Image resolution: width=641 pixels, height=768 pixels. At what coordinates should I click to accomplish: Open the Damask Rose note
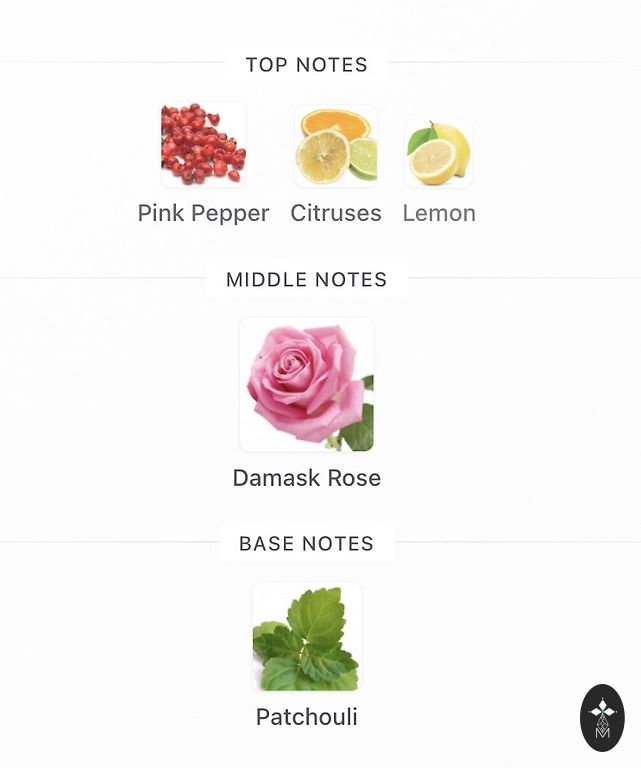(x=307, y=385)
